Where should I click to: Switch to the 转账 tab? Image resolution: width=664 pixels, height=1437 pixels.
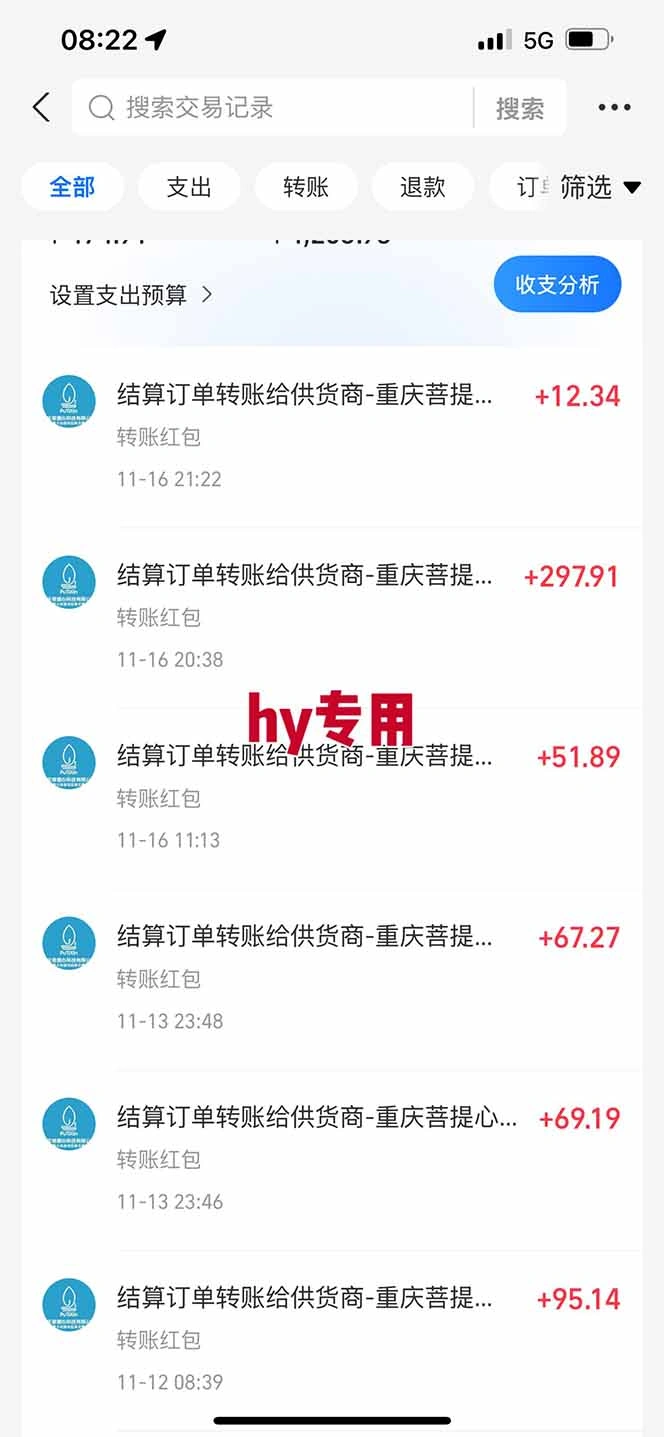coord(306,187)
